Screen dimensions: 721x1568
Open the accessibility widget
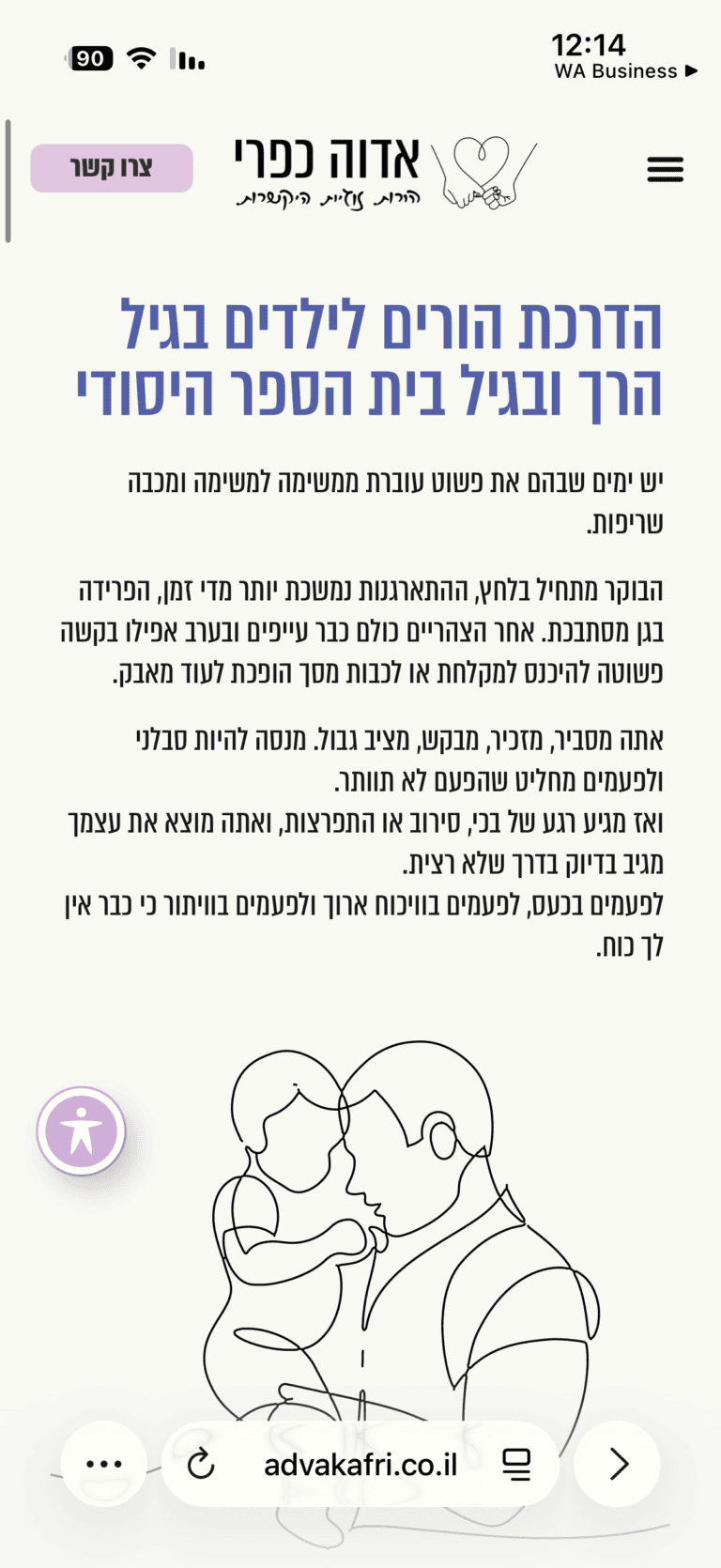82,1131
